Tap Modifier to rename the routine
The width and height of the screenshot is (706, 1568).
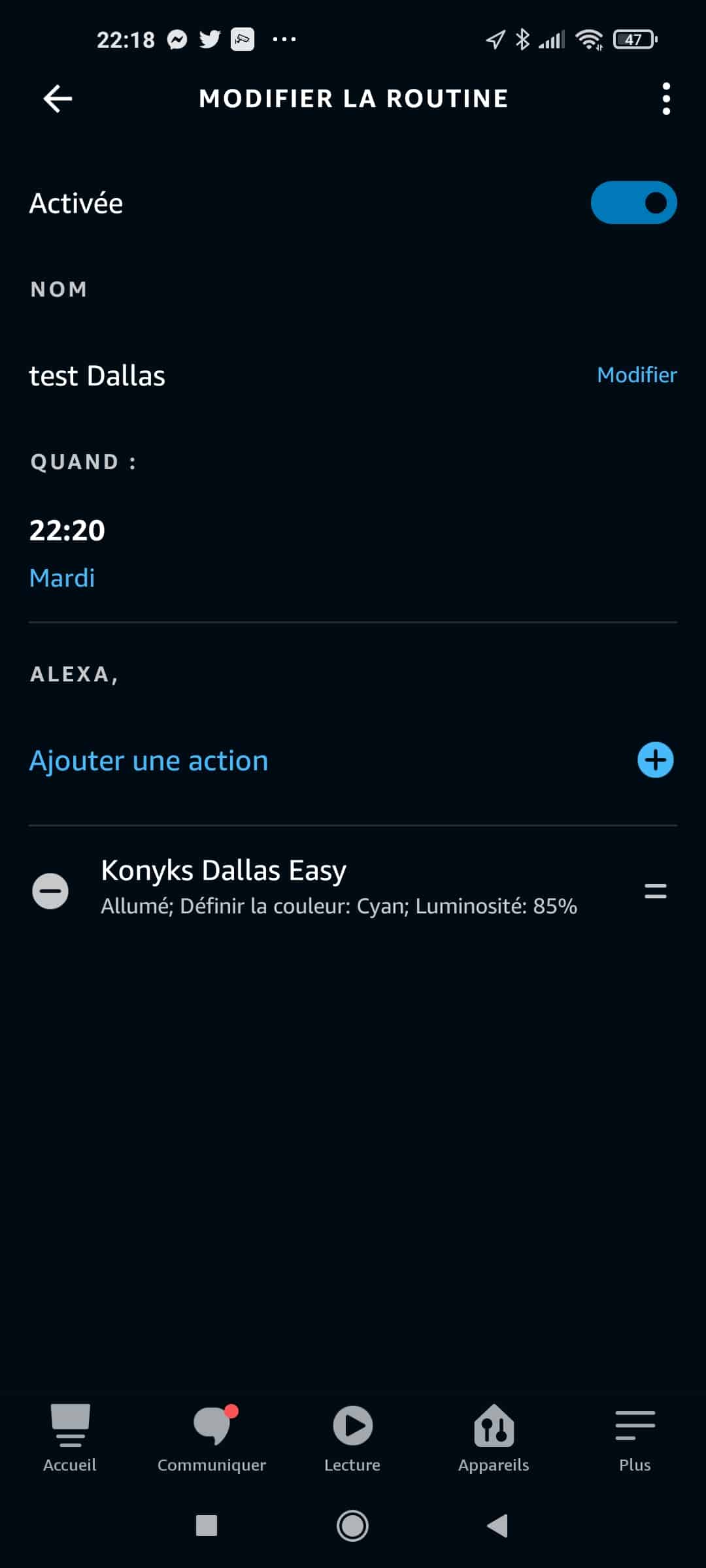637,375
